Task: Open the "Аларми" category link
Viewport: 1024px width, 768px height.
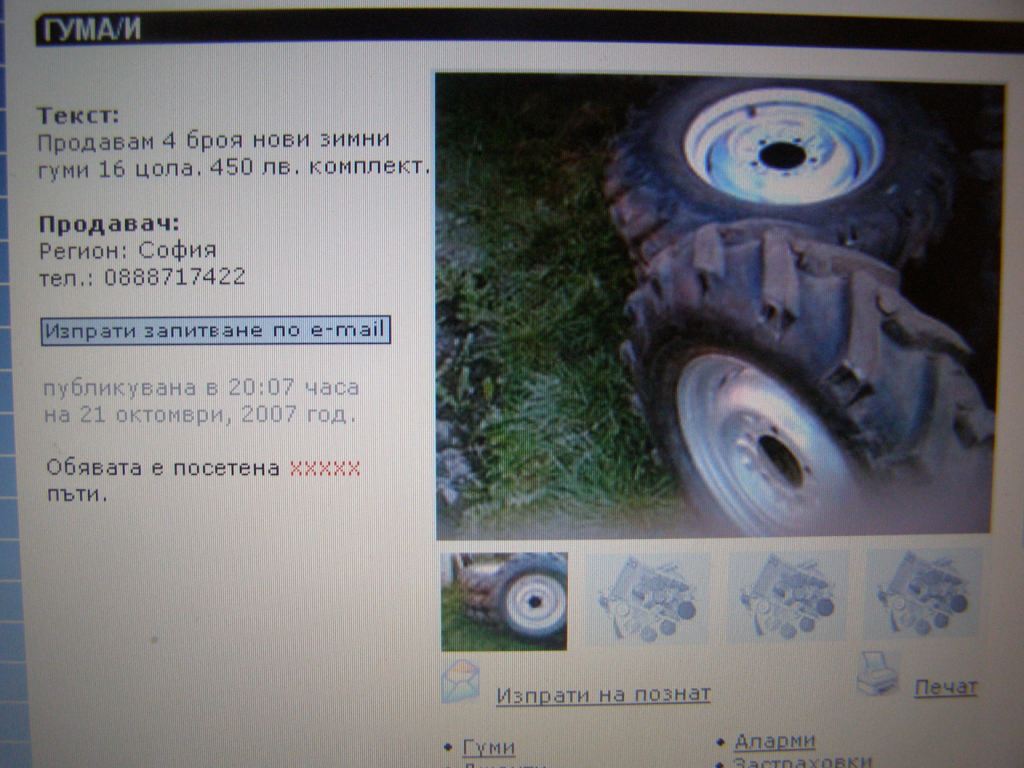Action: tap(774, 741)
